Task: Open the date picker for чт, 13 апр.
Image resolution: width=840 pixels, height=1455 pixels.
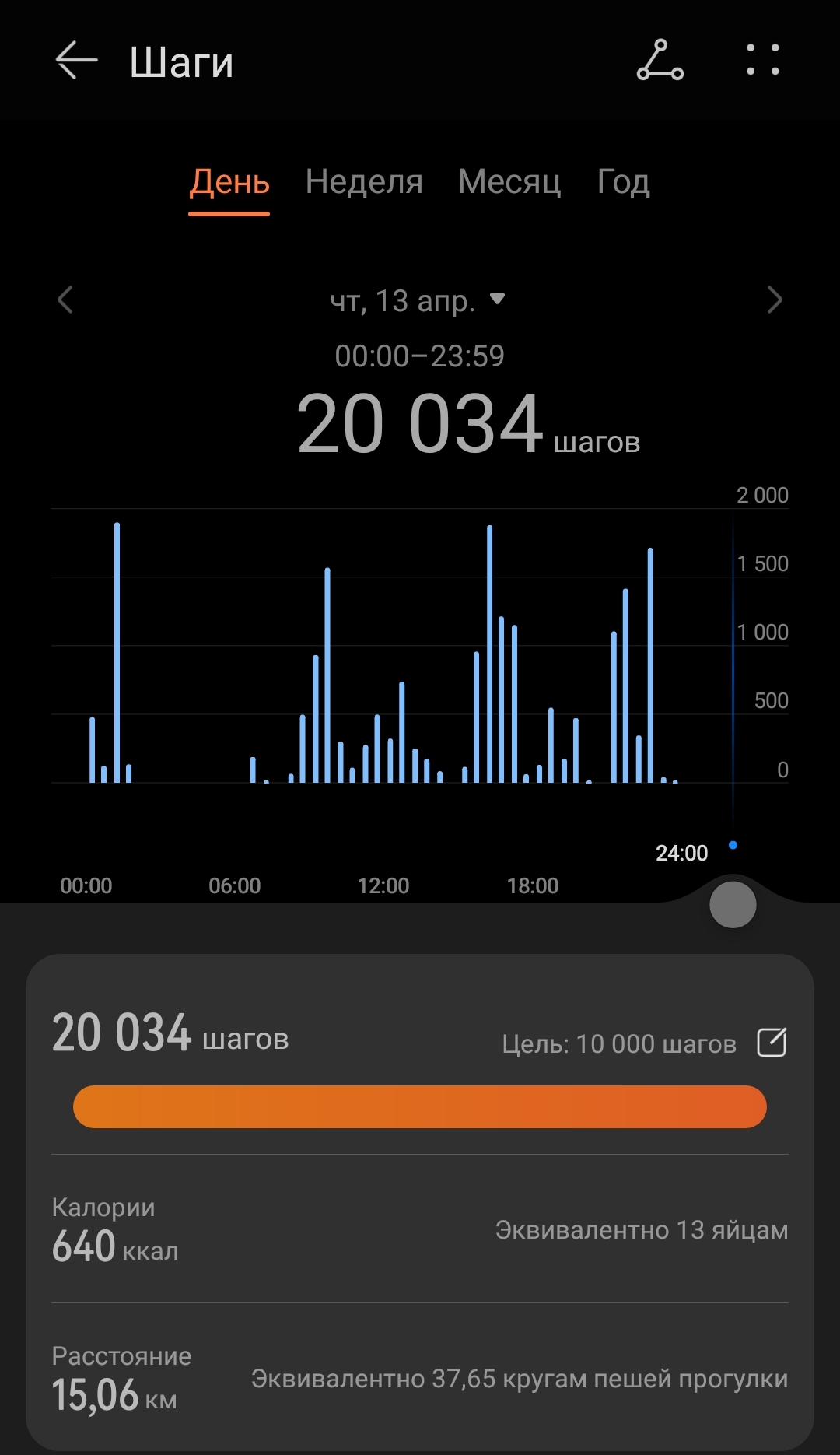Action: point(418,300)
